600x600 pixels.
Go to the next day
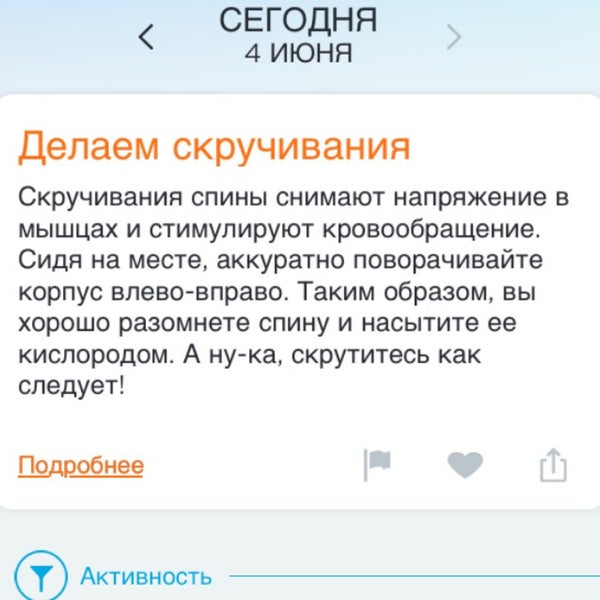(x=454, y=38)
